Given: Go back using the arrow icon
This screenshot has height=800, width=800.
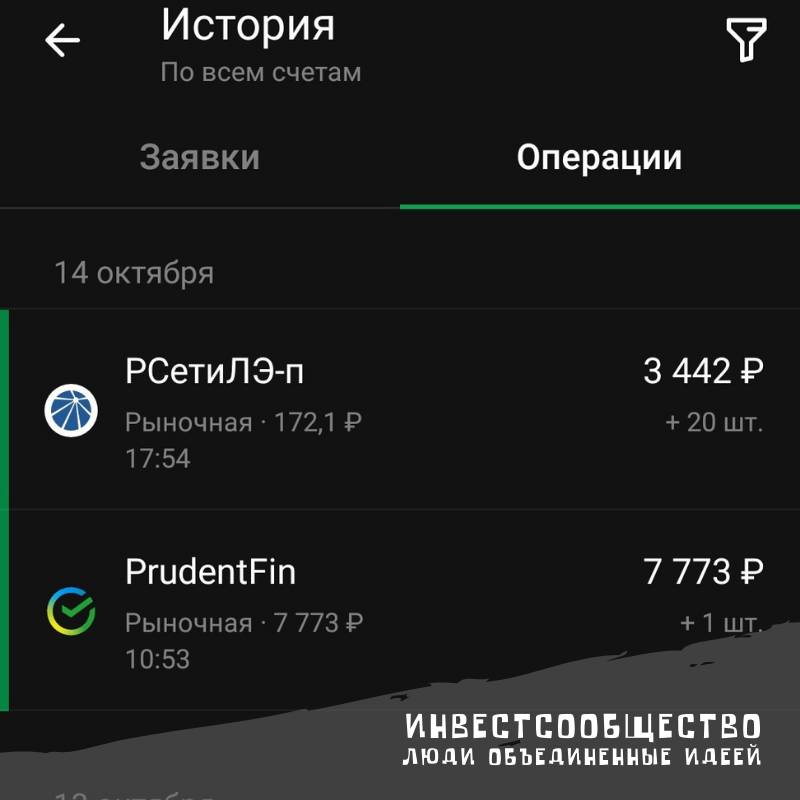Looking at the screenshot, I should coord(62,40).
